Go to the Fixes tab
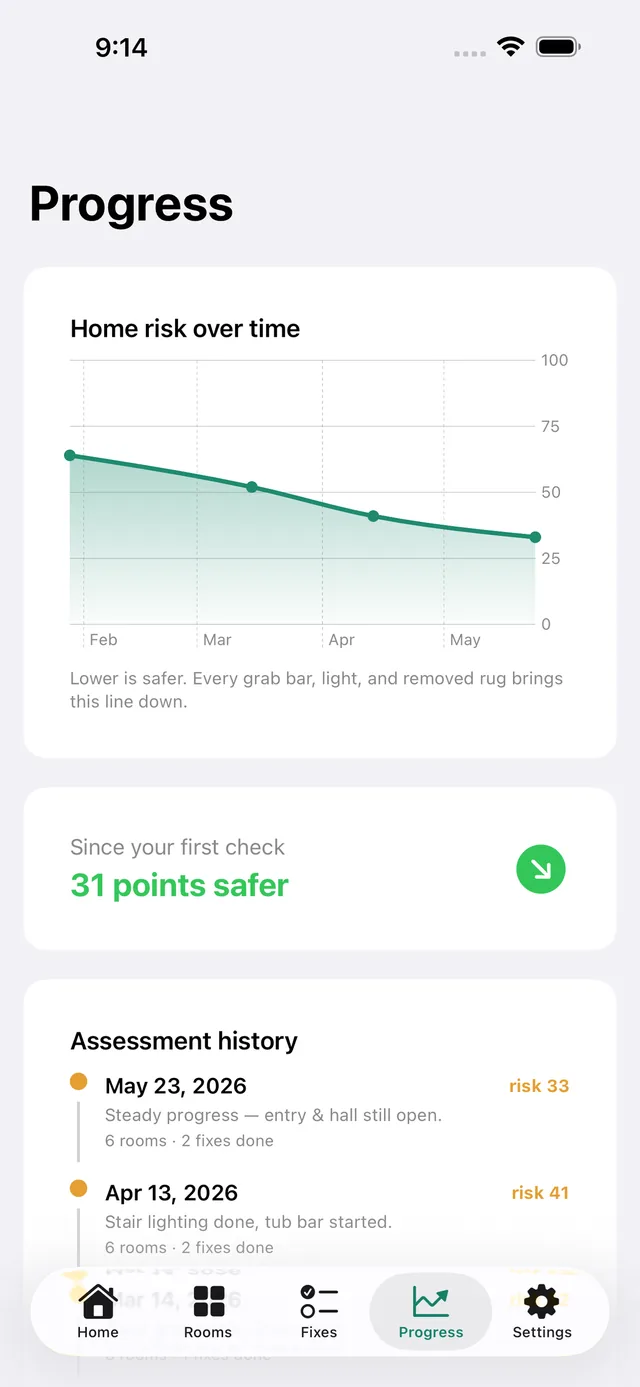This screenshot has width=640, height=1387. click(319, 1312)
